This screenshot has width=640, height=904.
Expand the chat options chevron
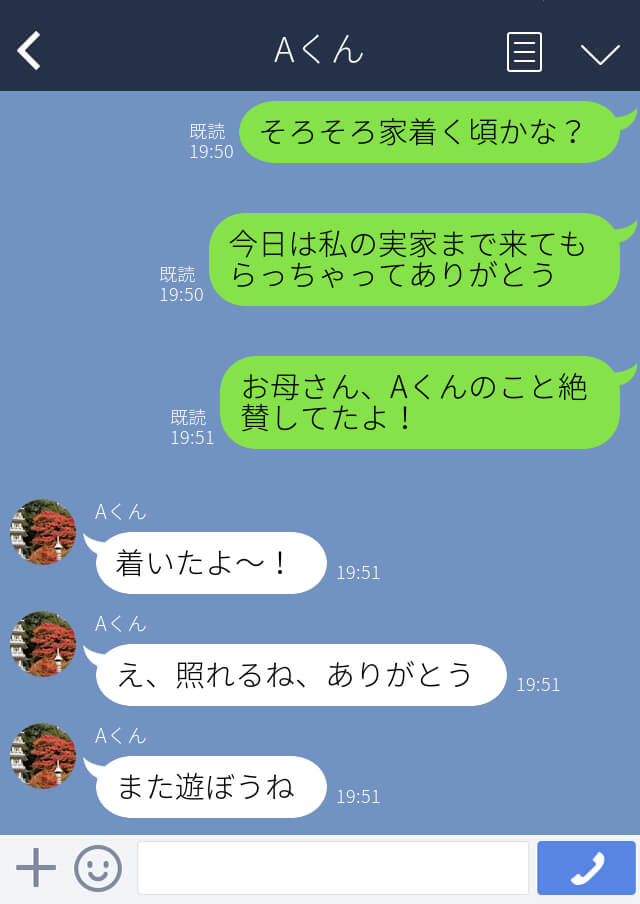(x=600, y=53)
